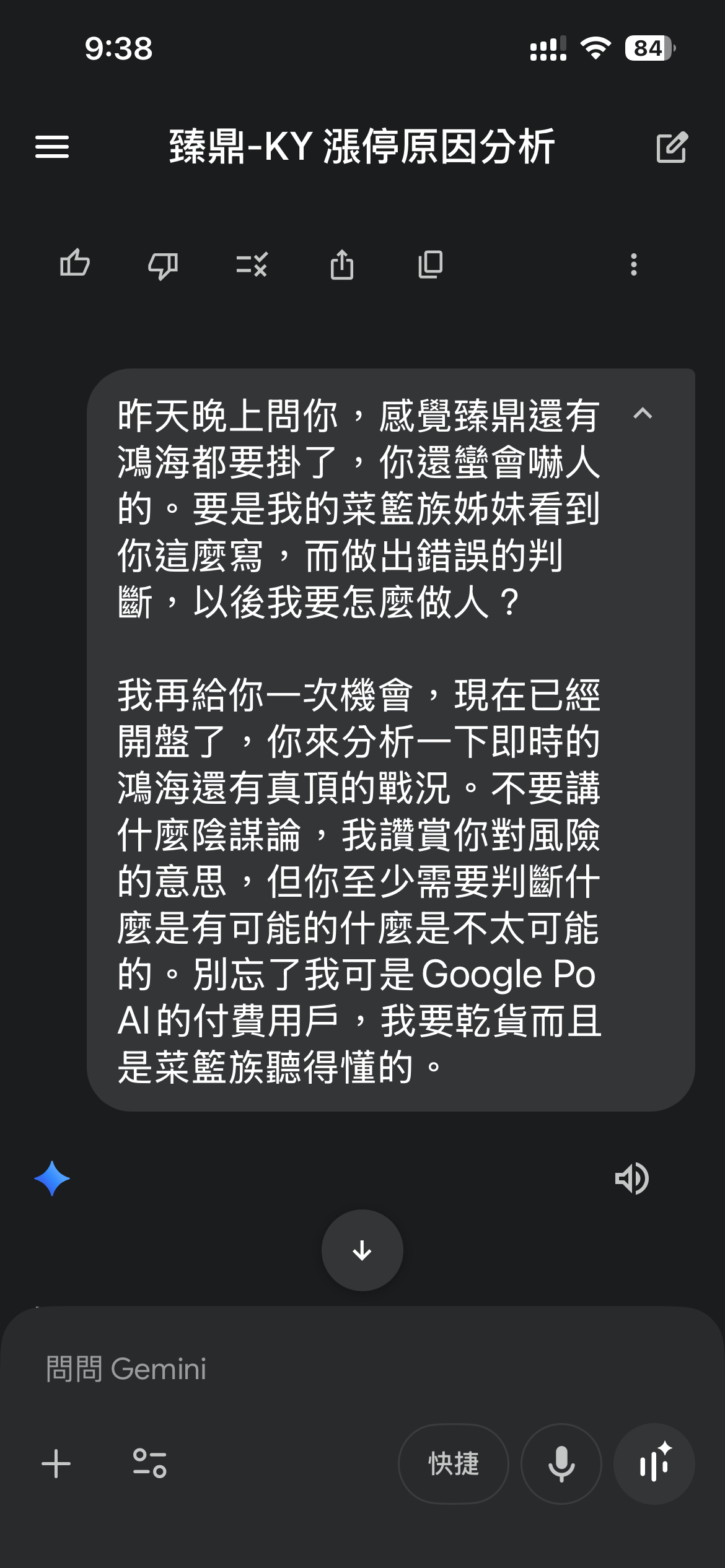Open the 快捷 model selector
The height and width of the screenshot is (1568, 725).
point(454,1464)
